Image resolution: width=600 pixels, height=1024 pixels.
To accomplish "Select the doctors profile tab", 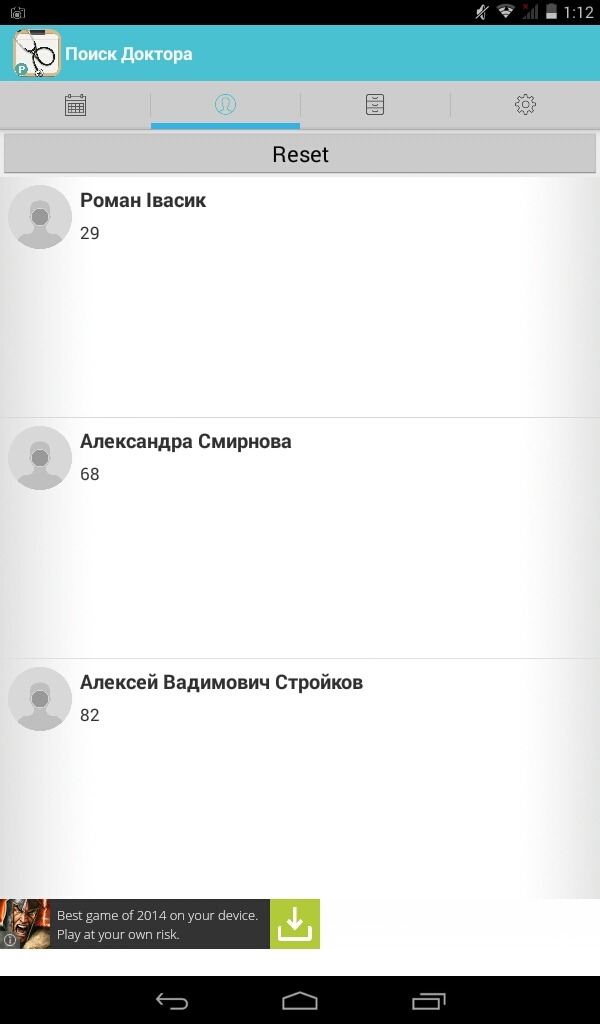I will (225, 105).
